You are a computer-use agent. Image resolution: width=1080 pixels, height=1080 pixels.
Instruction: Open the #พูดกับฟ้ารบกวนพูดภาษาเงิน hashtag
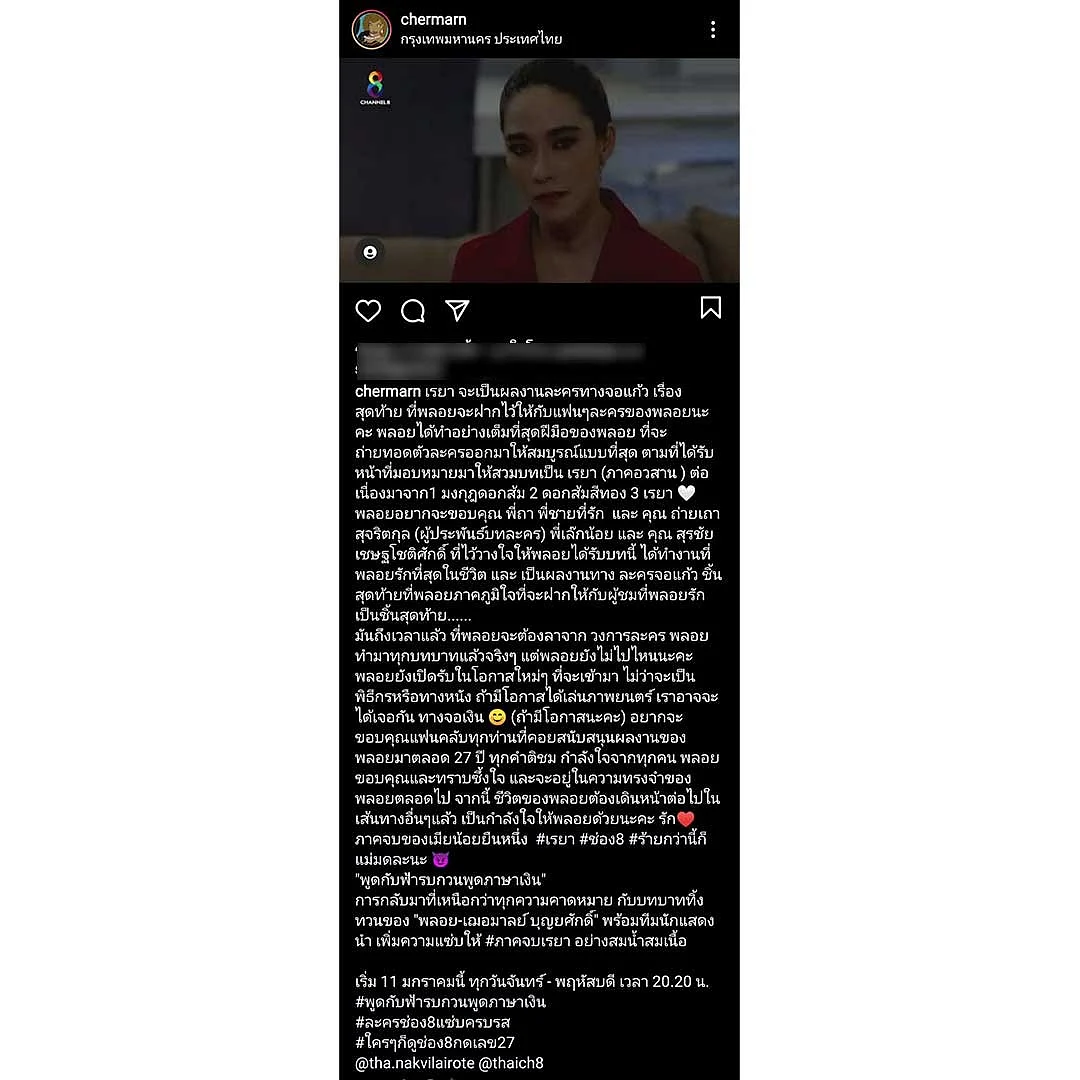click(450, 1002)
